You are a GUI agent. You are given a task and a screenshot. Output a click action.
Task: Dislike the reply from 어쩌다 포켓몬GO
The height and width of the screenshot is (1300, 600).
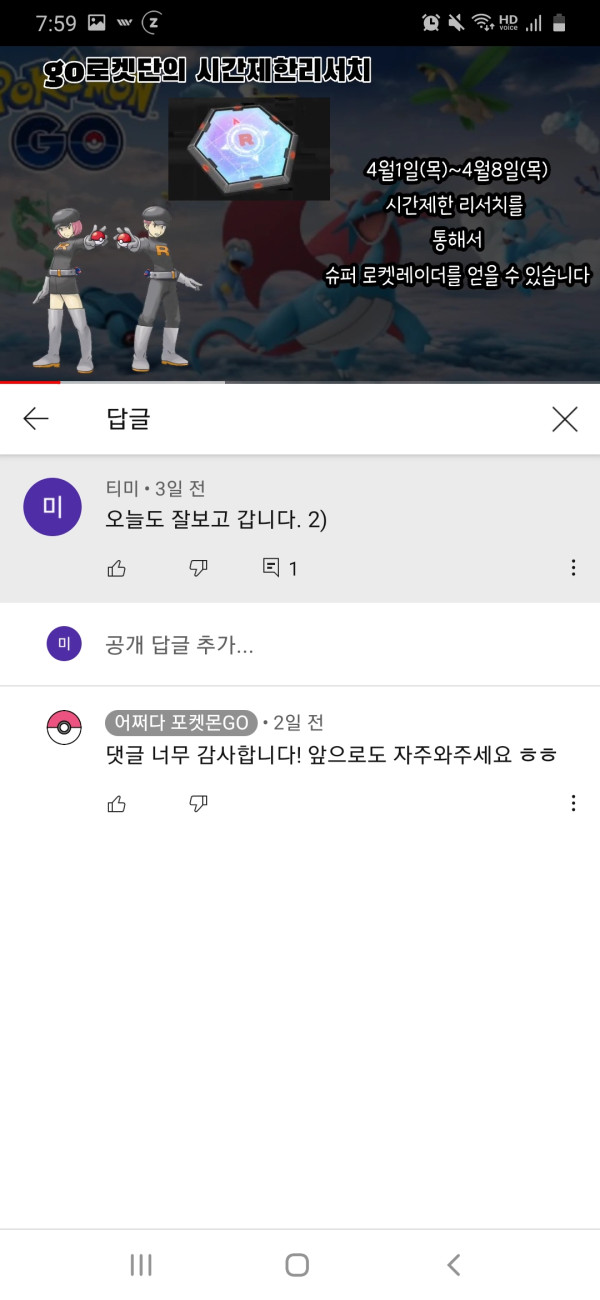(198, 803)
